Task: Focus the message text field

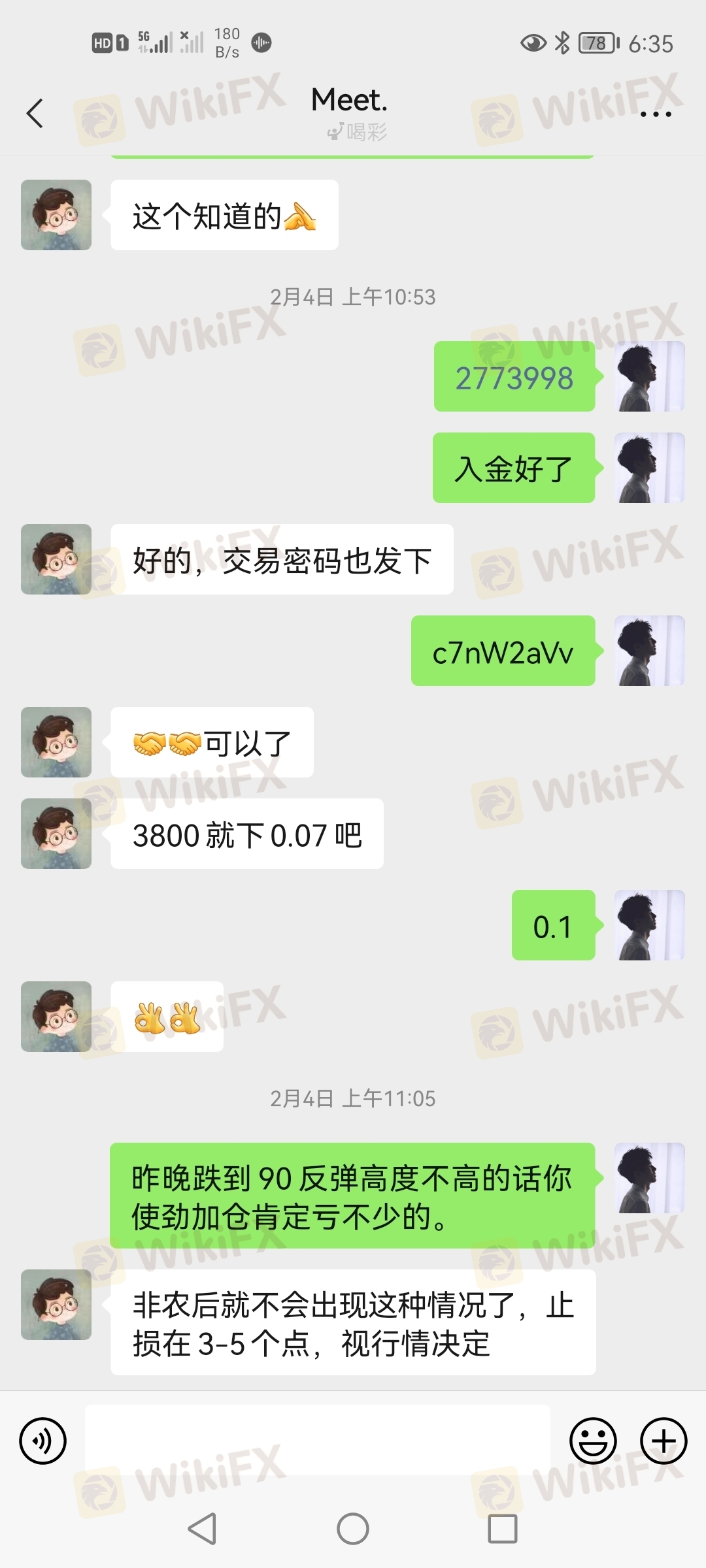Action: (x=317, y=1441)
